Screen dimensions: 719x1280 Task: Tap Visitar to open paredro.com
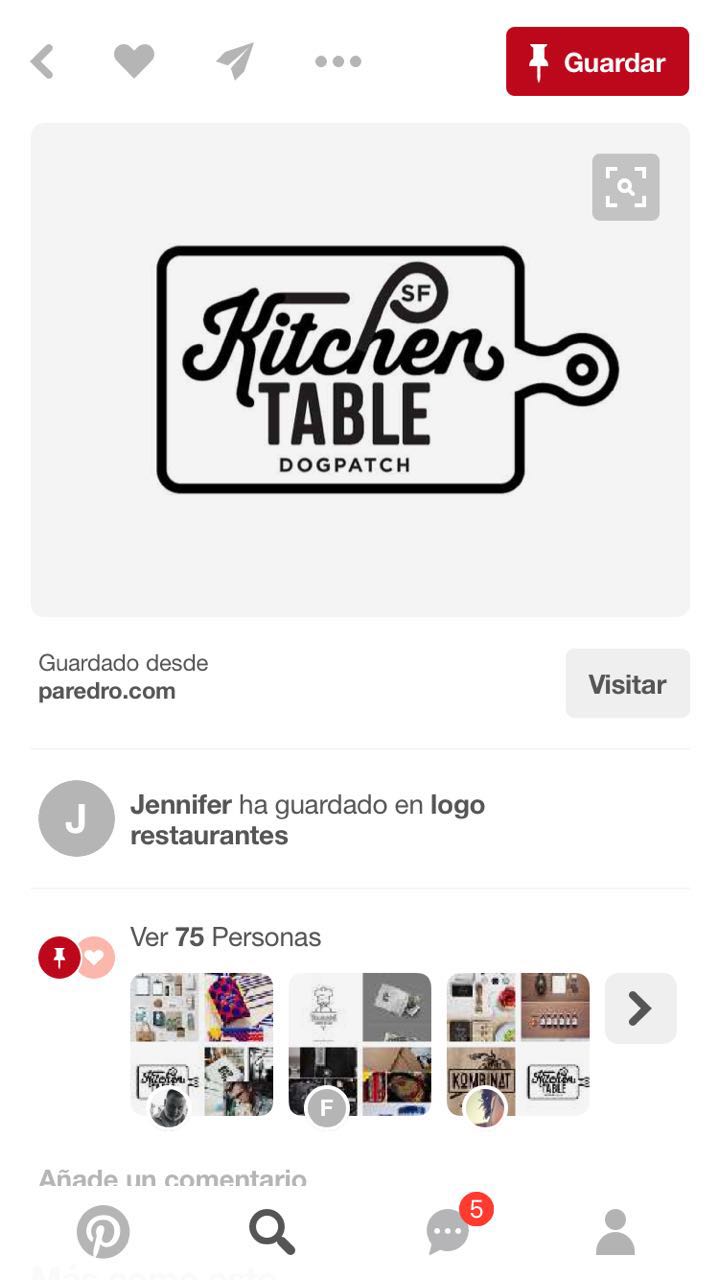[627, 684]
